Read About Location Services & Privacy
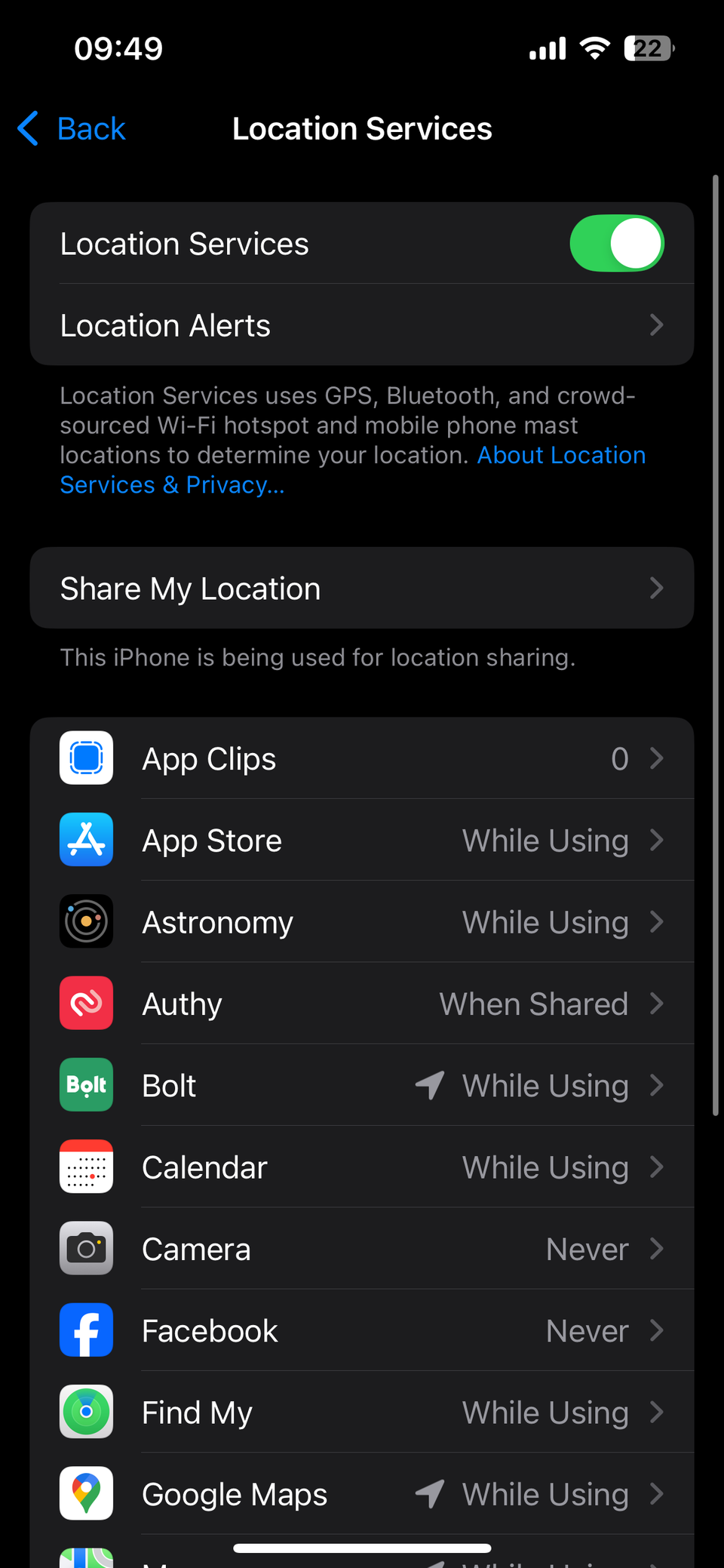This screenshot has width=724, height=1568. click(x=561, y=457)
